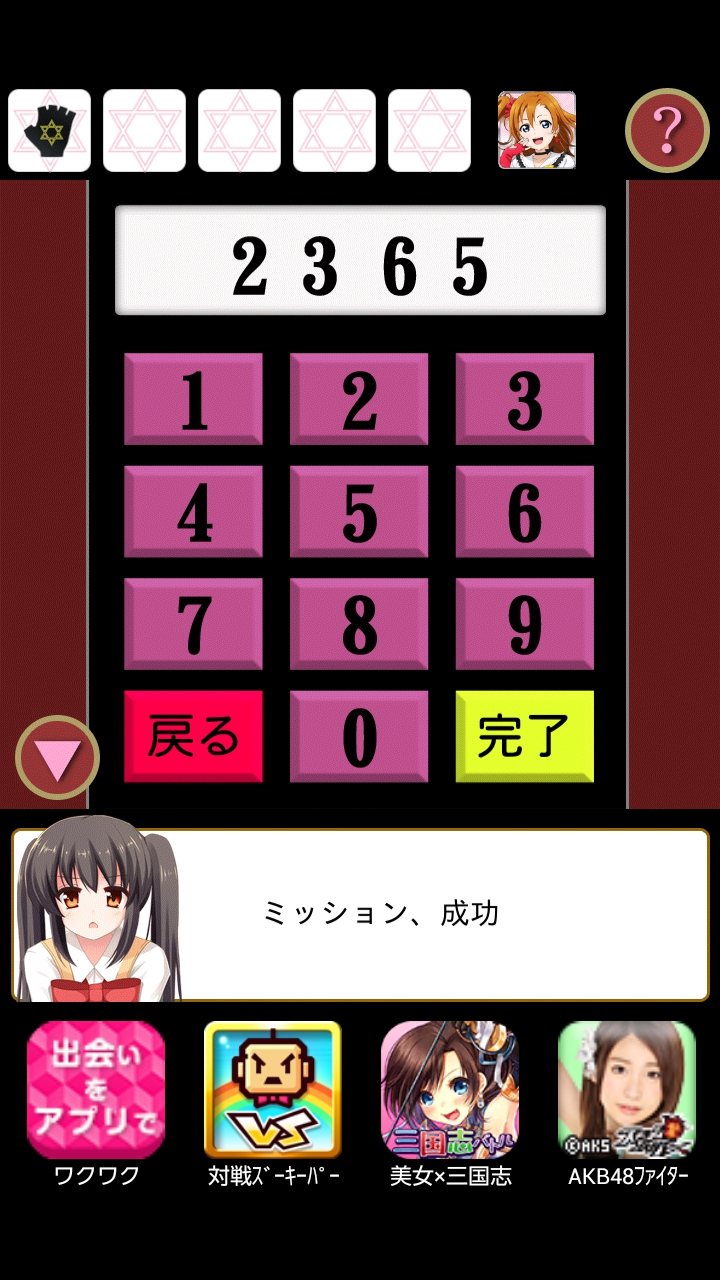The width and height of the screenshot is (720, 1280).
Task: Open the AKB48ファイター app ad
Action: (x=627, y=1090)
